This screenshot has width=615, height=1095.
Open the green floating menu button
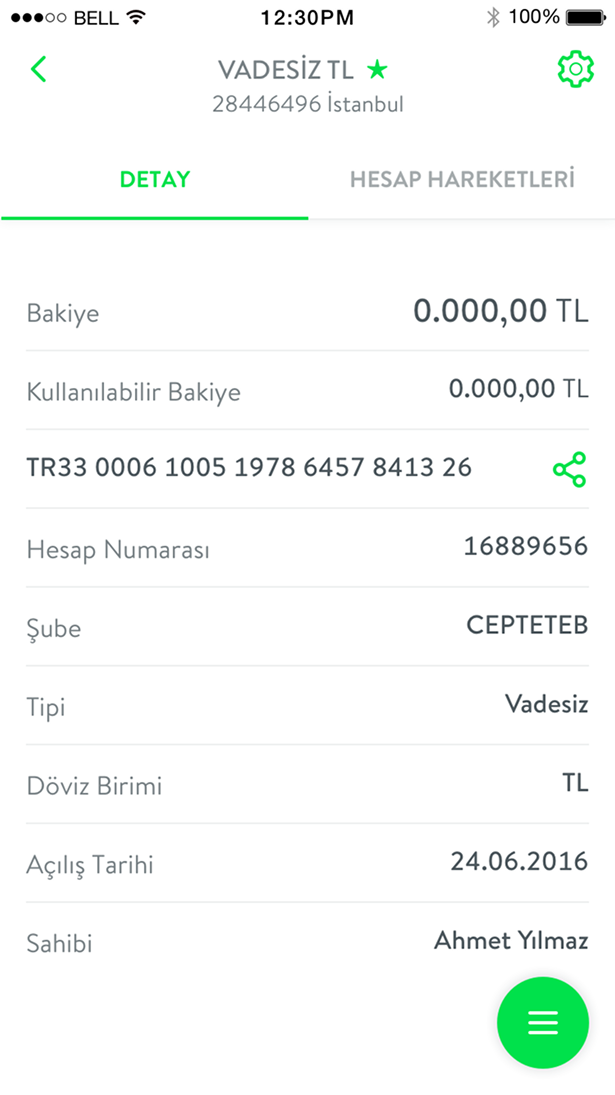(x=543, y=1022)
